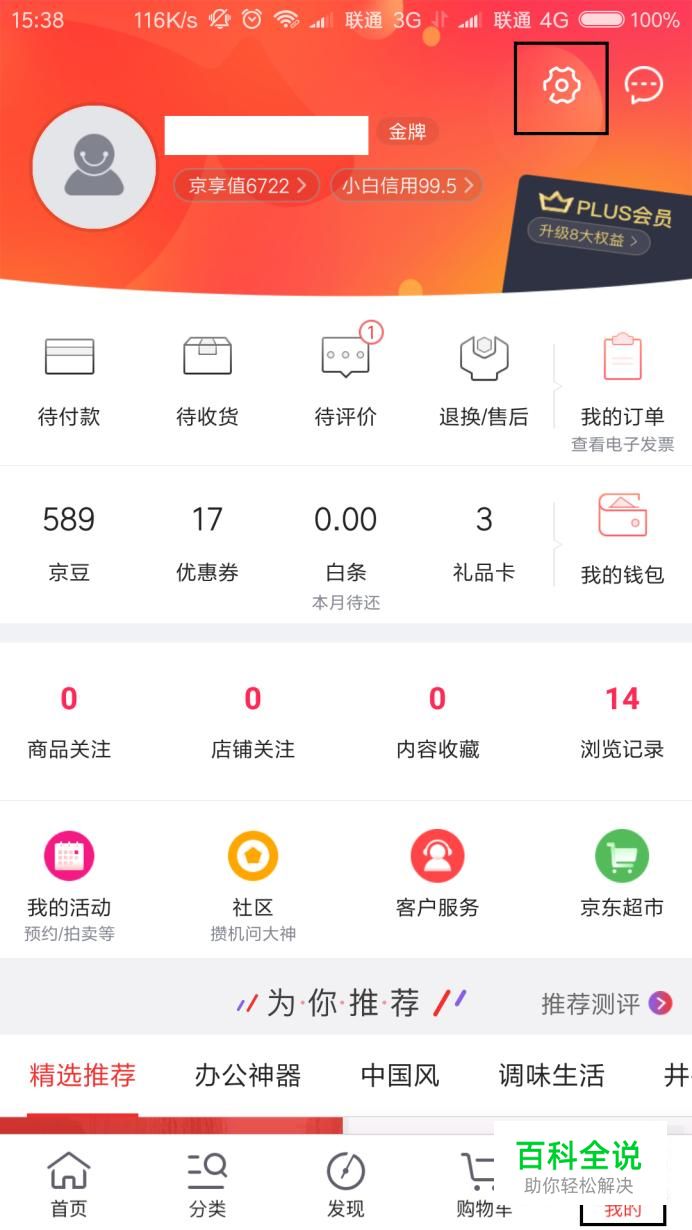Open 客户服务
Viewport: 692px width, 1230px height.
coord(437,875)
